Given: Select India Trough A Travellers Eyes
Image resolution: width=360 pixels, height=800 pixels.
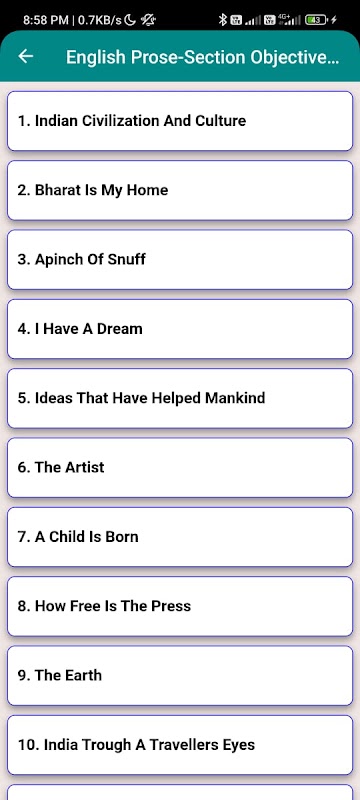Looking at the screenshot, I should pos(180,745).
